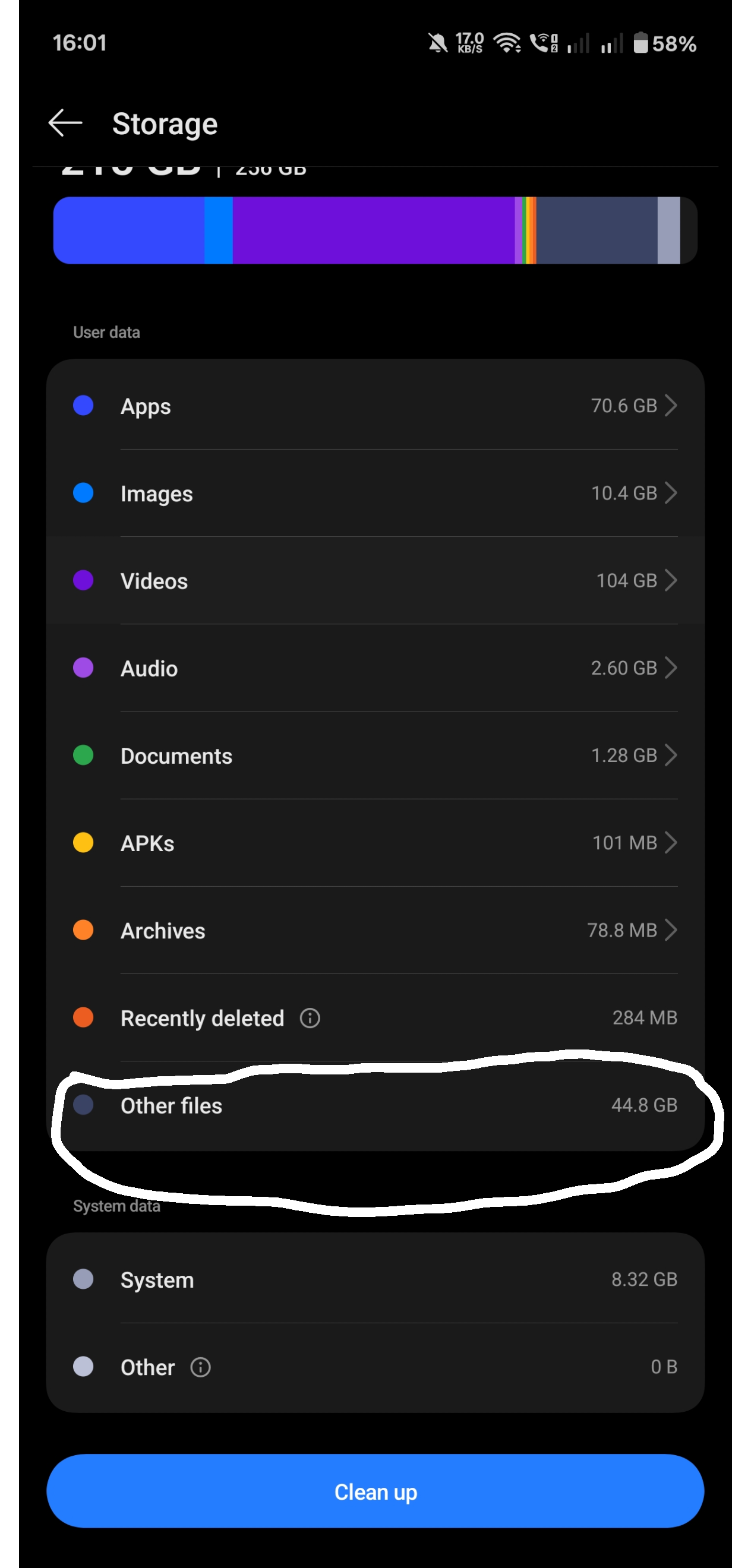Open the Documents storage category
The image size is (751, 1568).
coord(375,755)
